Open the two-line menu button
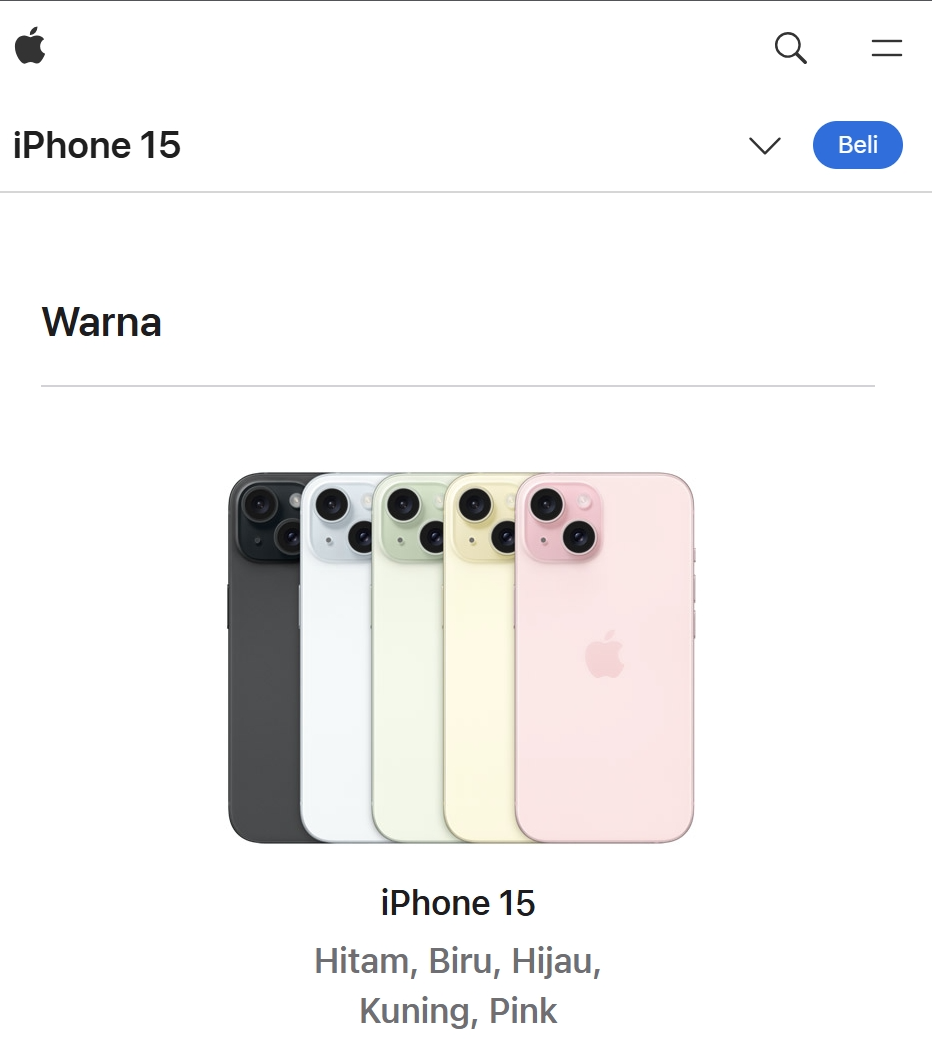Screen dimensions: 932x1042 pyautogui.click(x=886, y=48)
